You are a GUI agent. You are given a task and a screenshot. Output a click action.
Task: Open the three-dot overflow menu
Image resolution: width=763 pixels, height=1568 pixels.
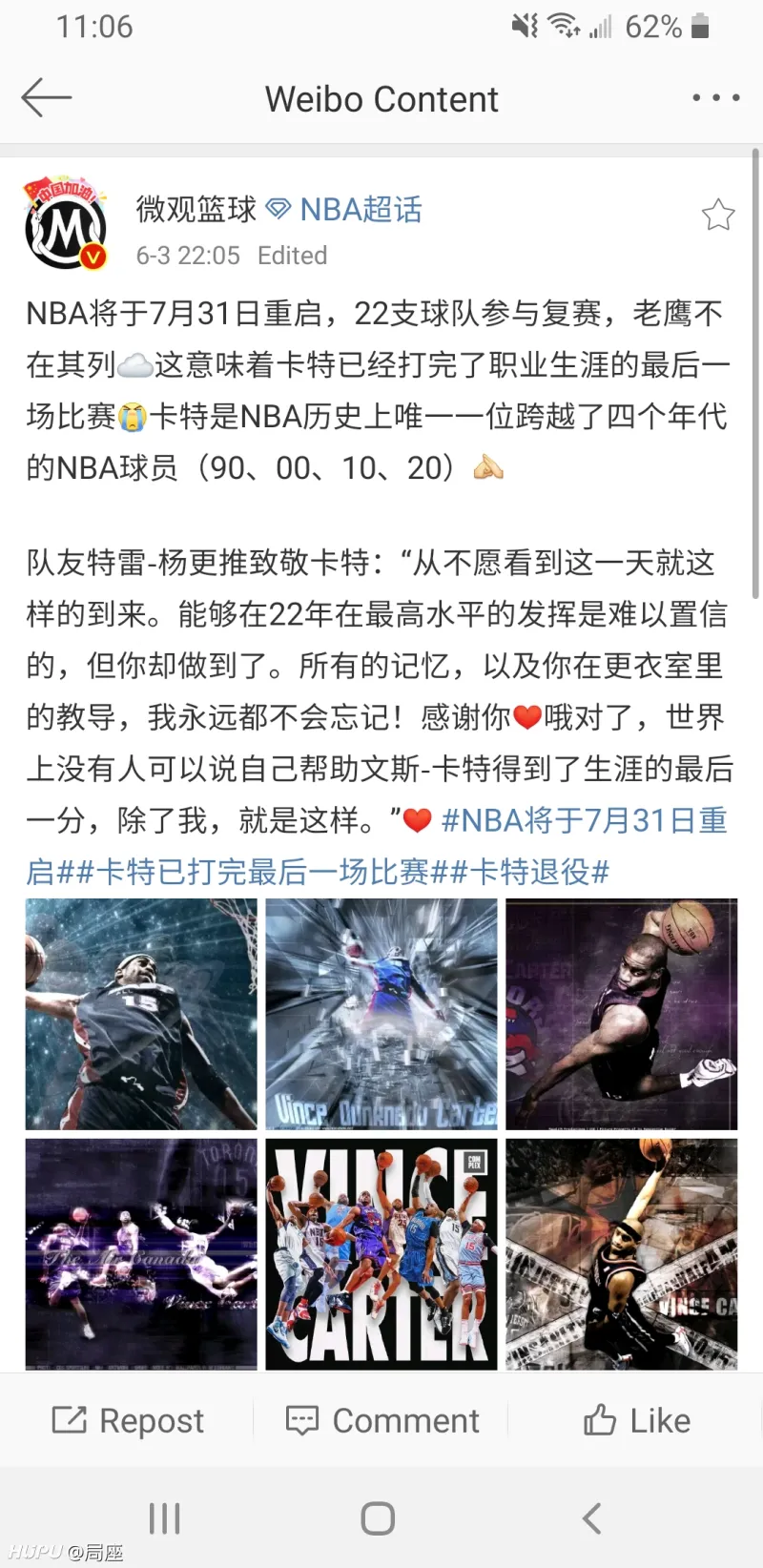[715, 97]
